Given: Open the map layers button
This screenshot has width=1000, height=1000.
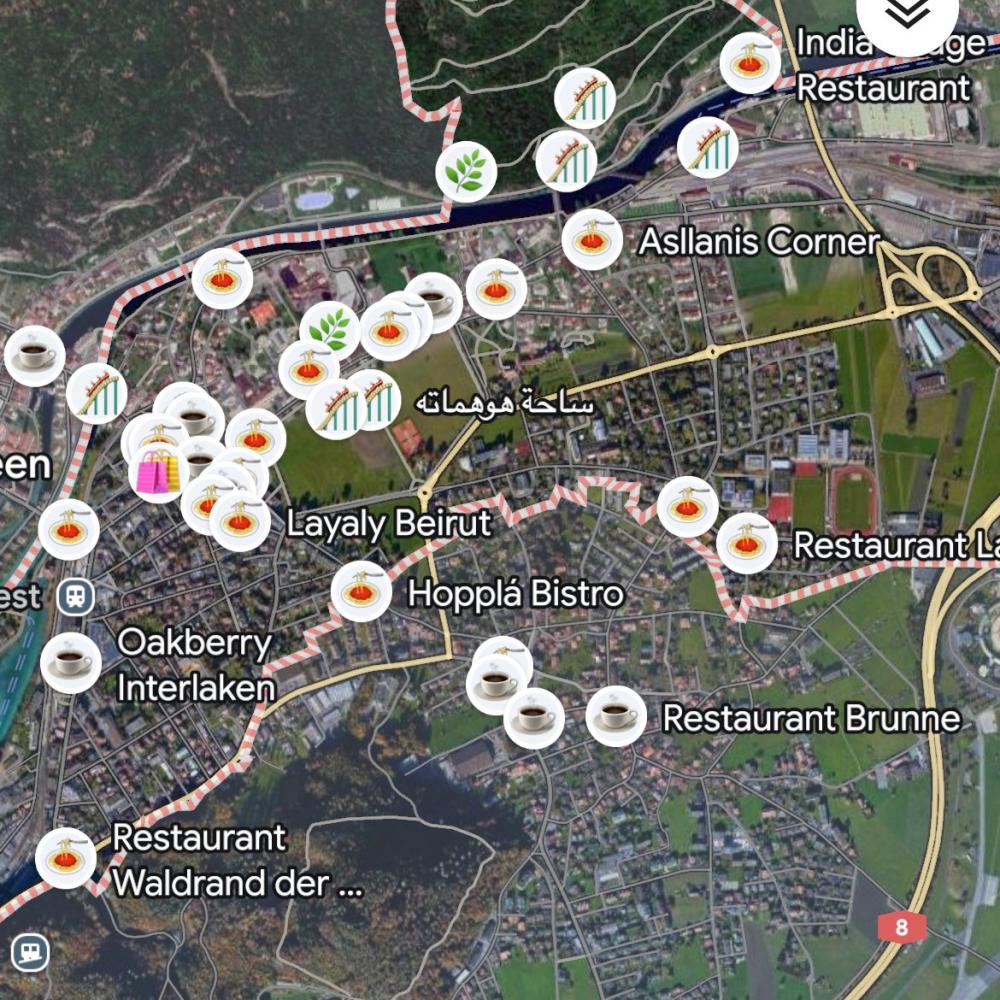Looking at the screenshot, I should click(x=906, y=17).
